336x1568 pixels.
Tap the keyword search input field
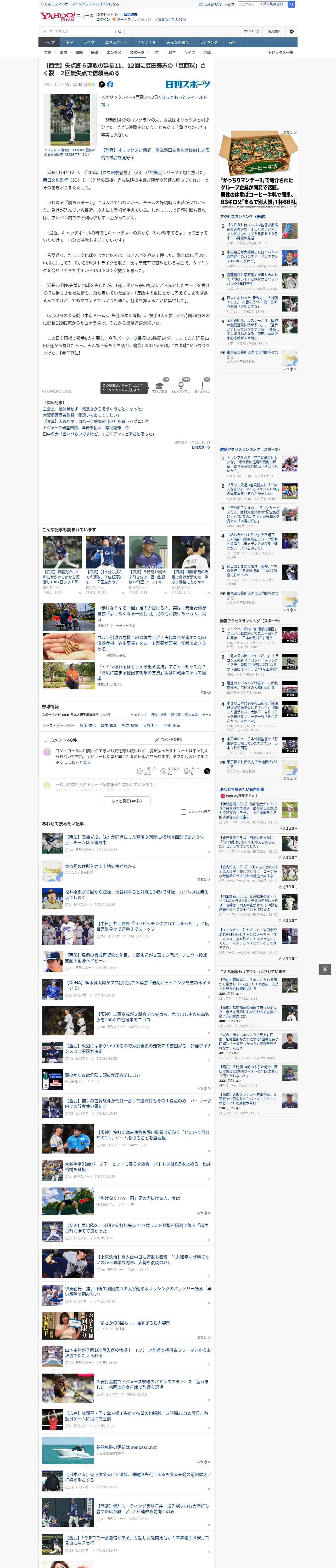pos(78,31)
